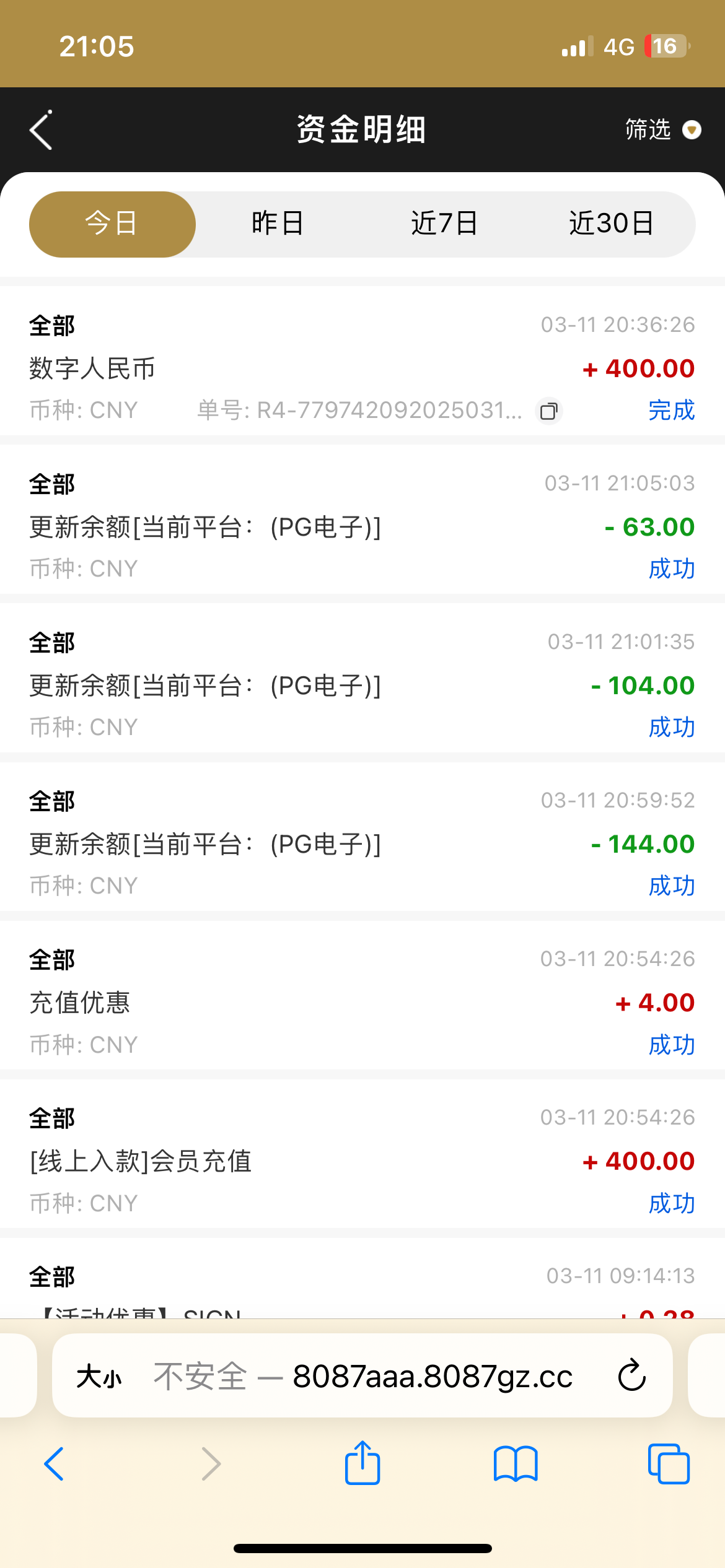
Task: Share this page from Safari toolbar
Action: 362,1463
